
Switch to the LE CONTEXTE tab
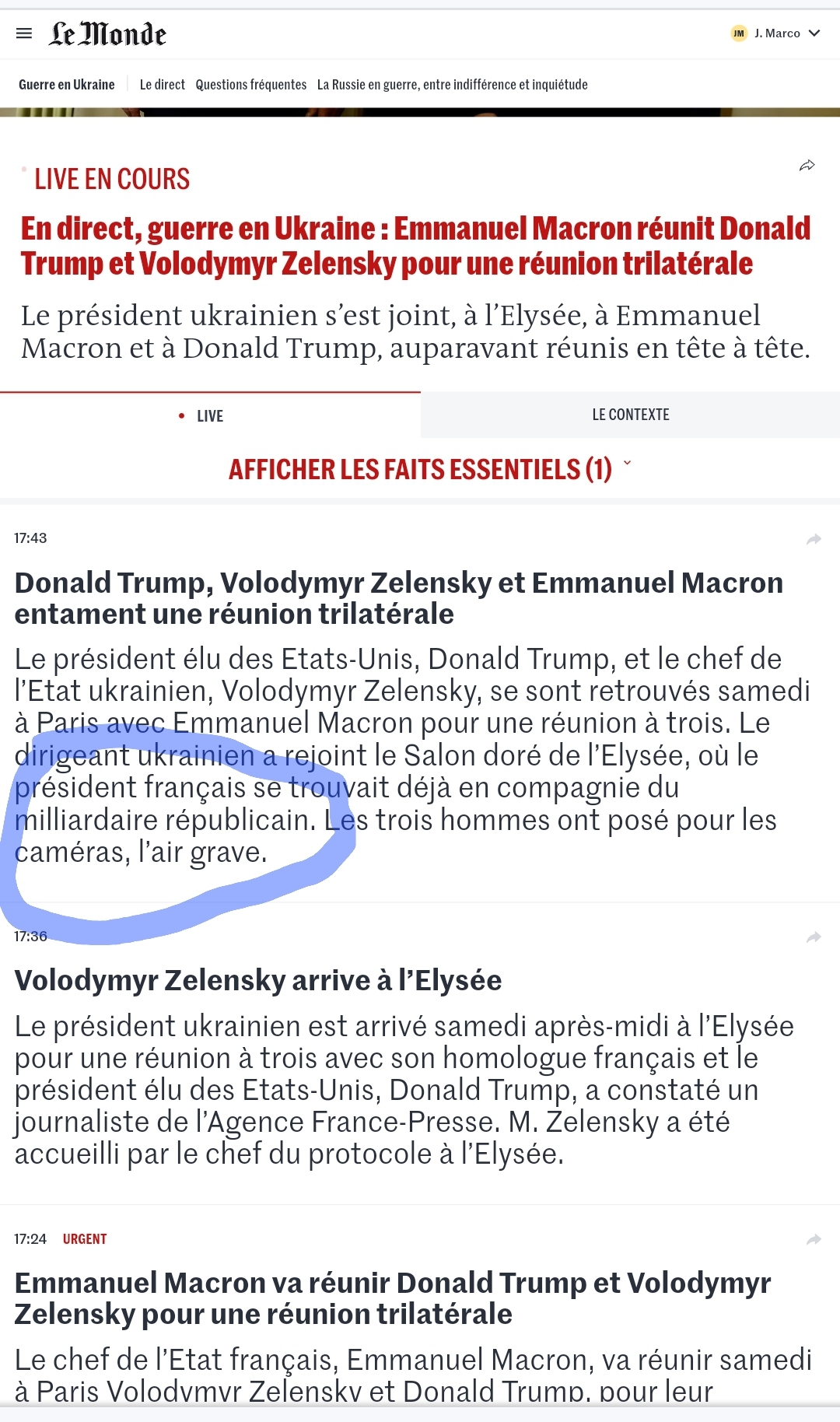[x=631, y=415]
